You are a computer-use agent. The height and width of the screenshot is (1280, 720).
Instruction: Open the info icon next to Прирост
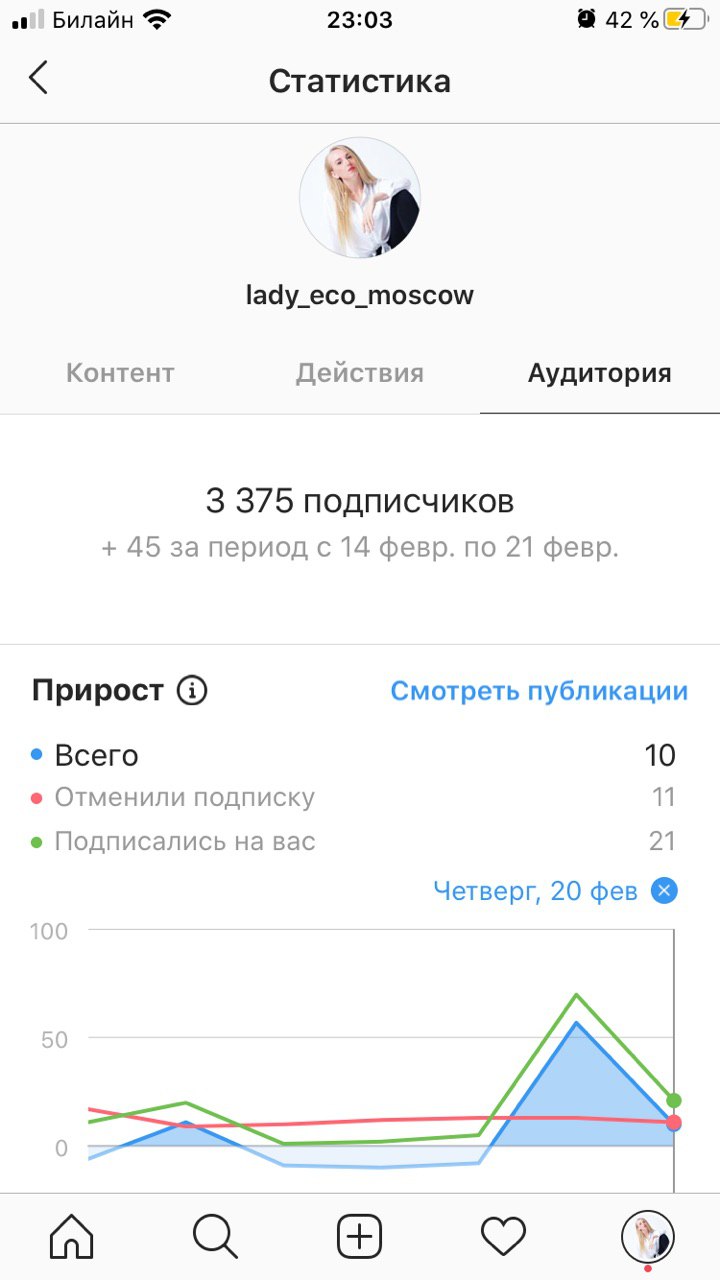[191, 690]
